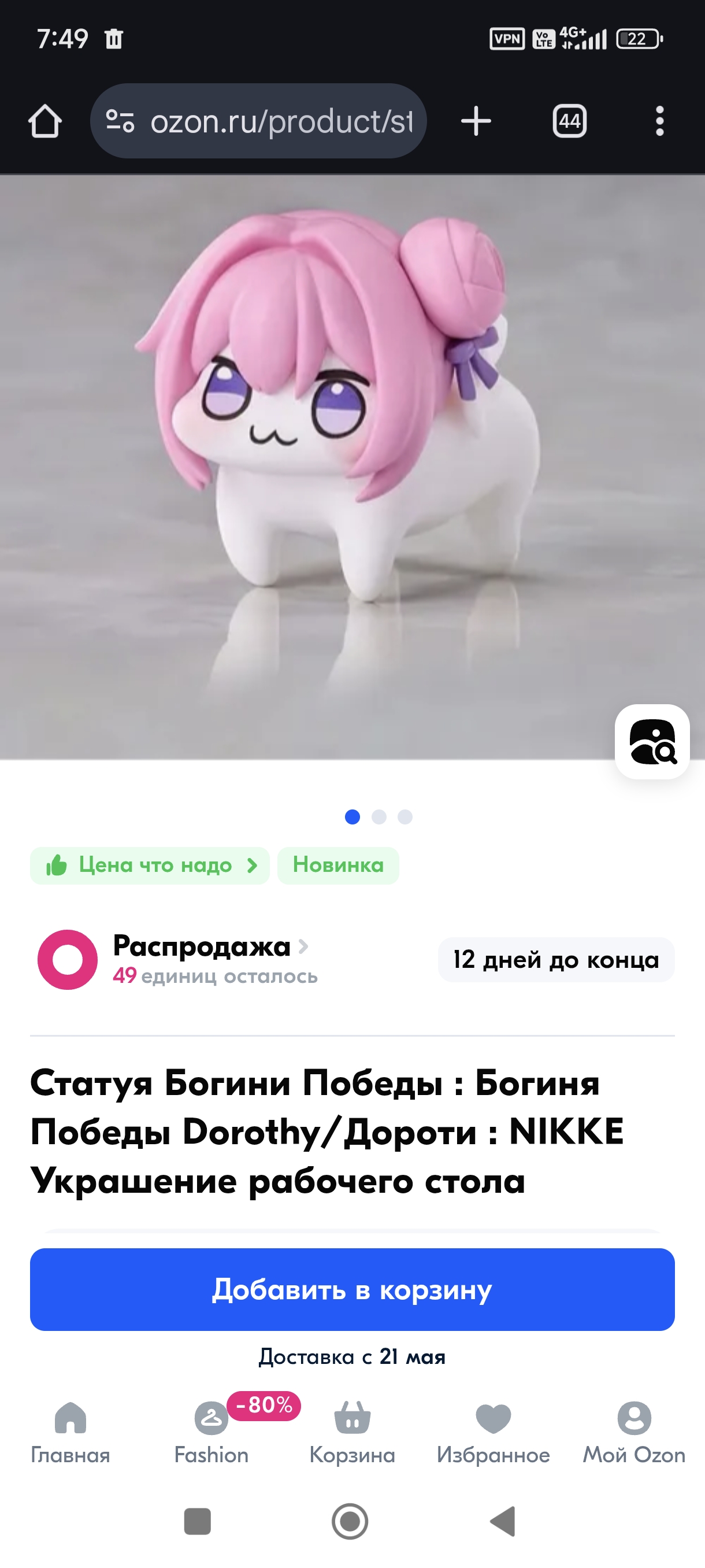Open recent apps with the square button

197,1521
